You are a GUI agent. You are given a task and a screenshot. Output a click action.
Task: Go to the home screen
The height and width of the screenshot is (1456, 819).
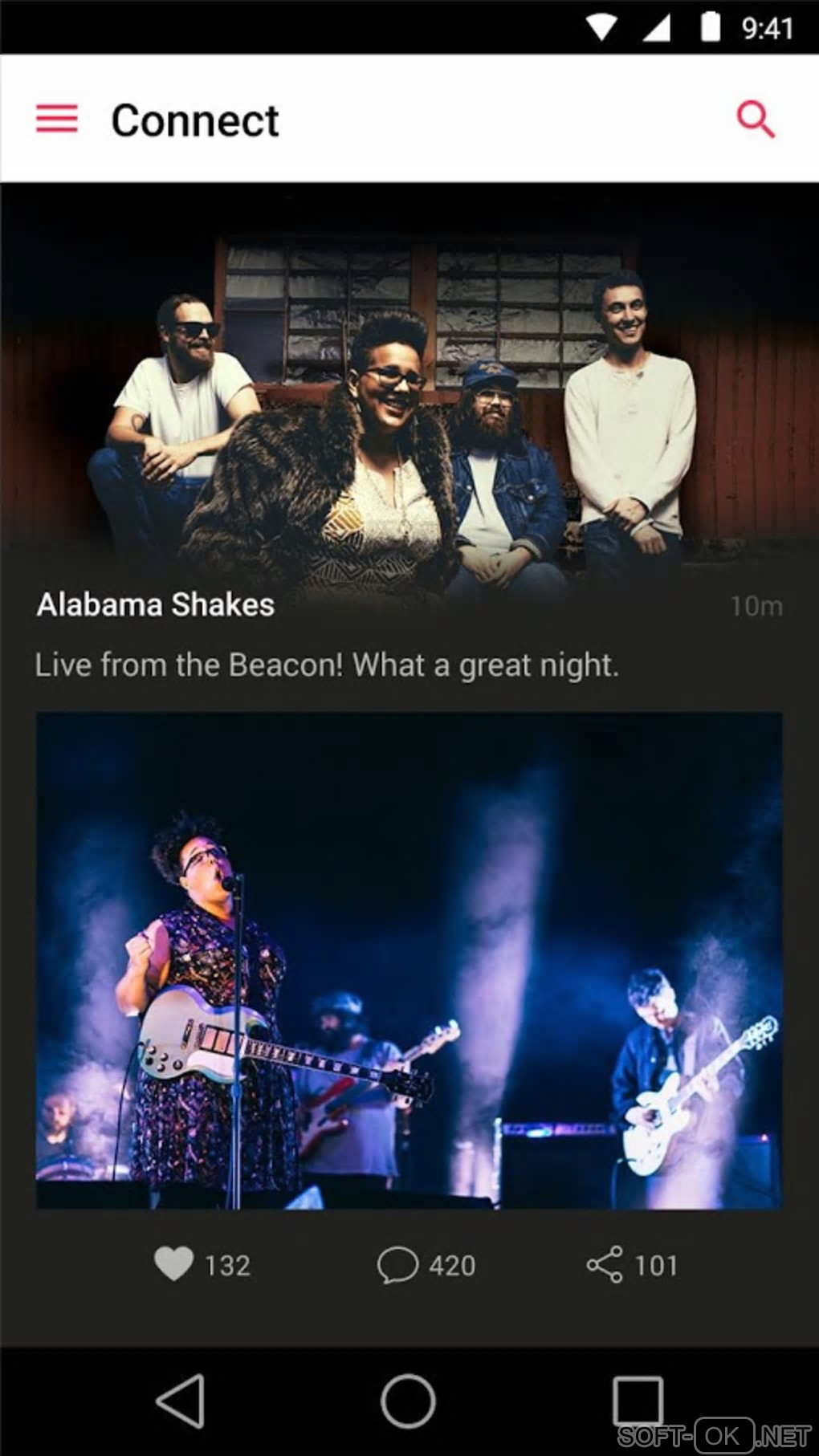pos(409,1401)
